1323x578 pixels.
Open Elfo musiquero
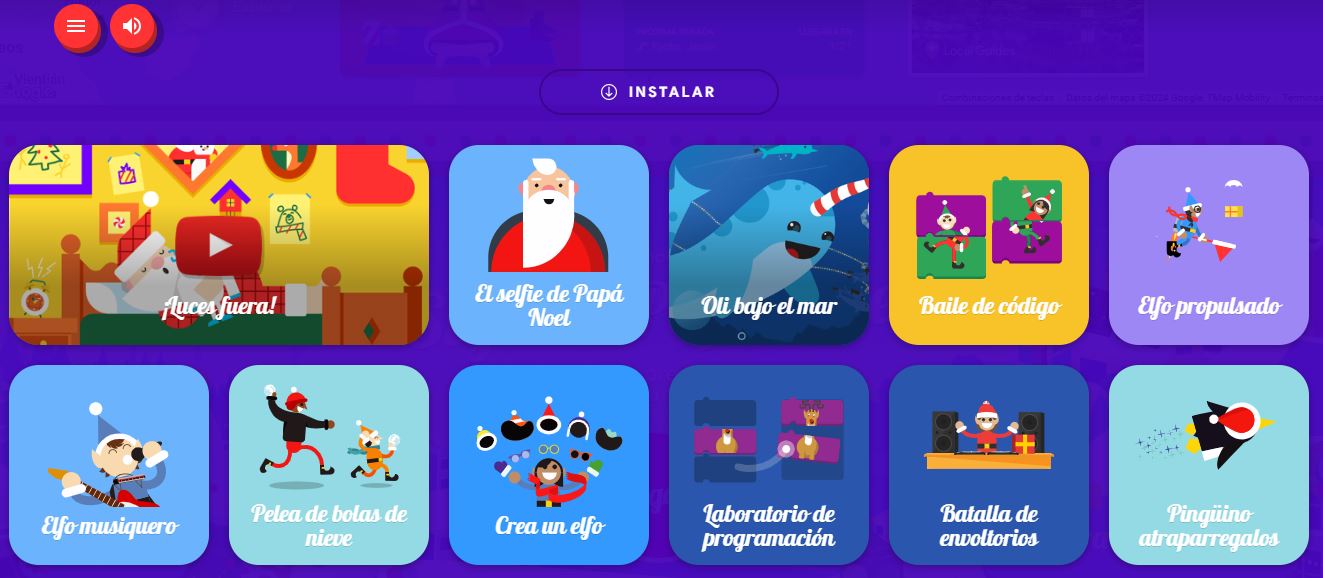click(x=109, y=465)
